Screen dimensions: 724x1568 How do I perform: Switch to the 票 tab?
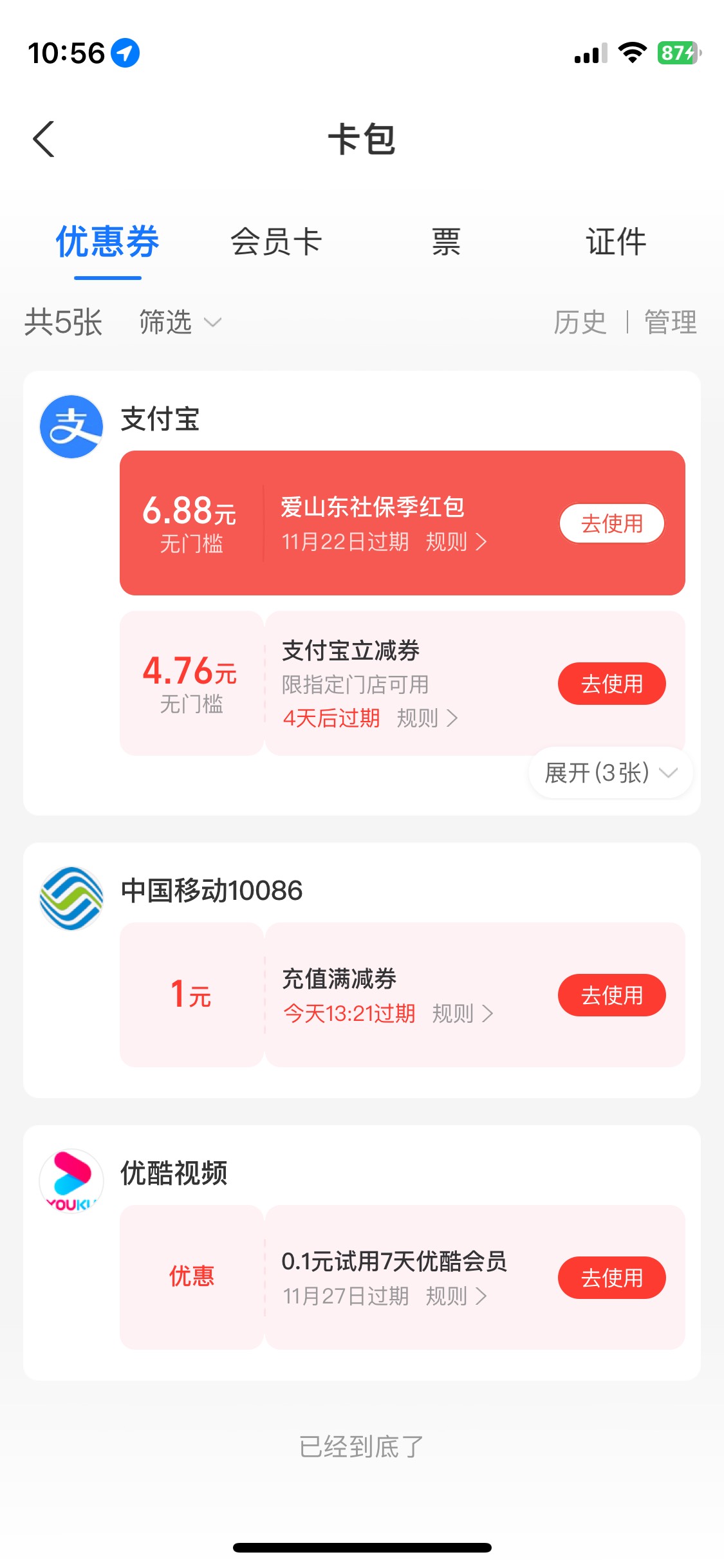pos(446,242)
